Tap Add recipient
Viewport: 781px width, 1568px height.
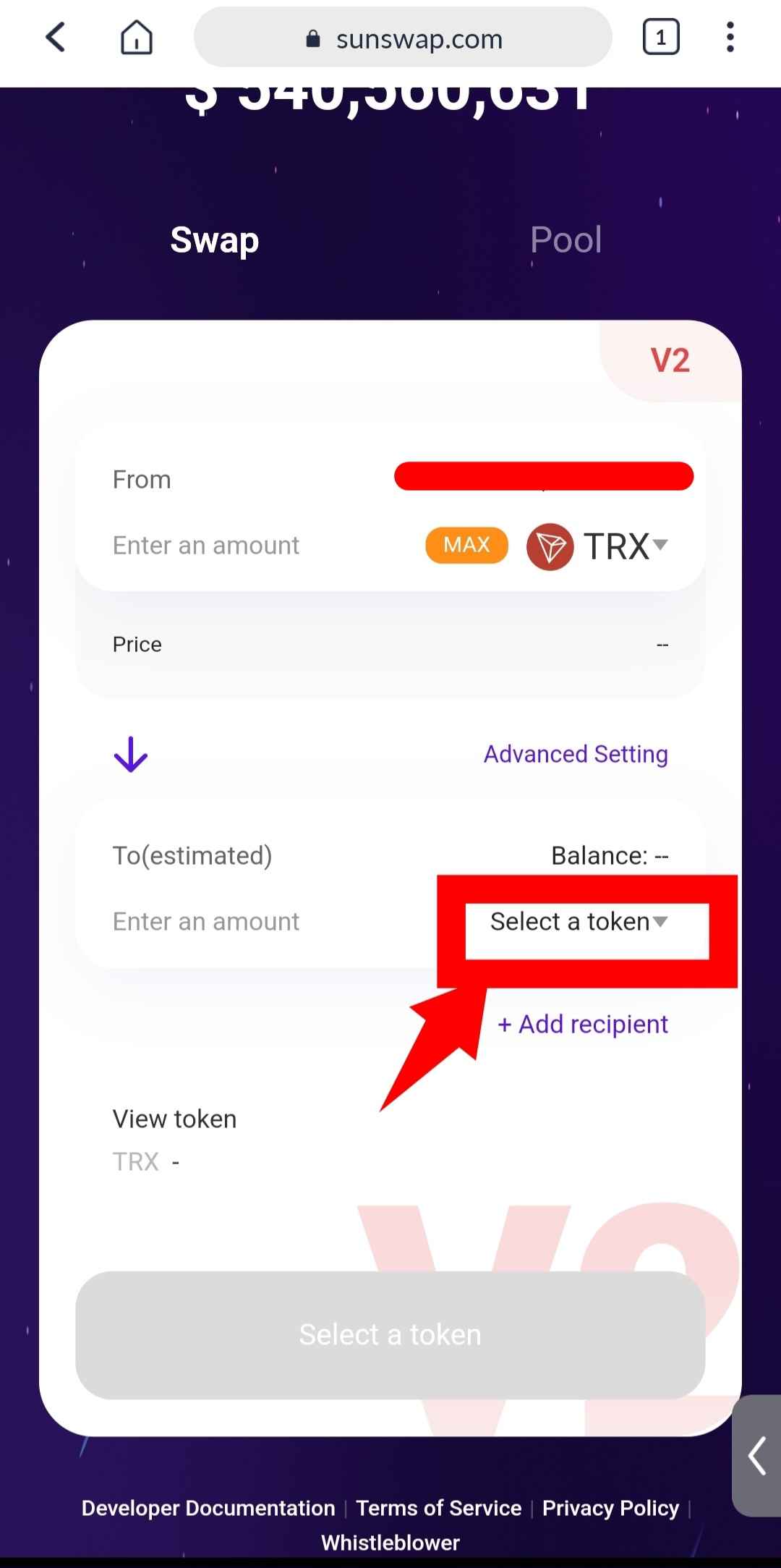(x=583, y=1024)
